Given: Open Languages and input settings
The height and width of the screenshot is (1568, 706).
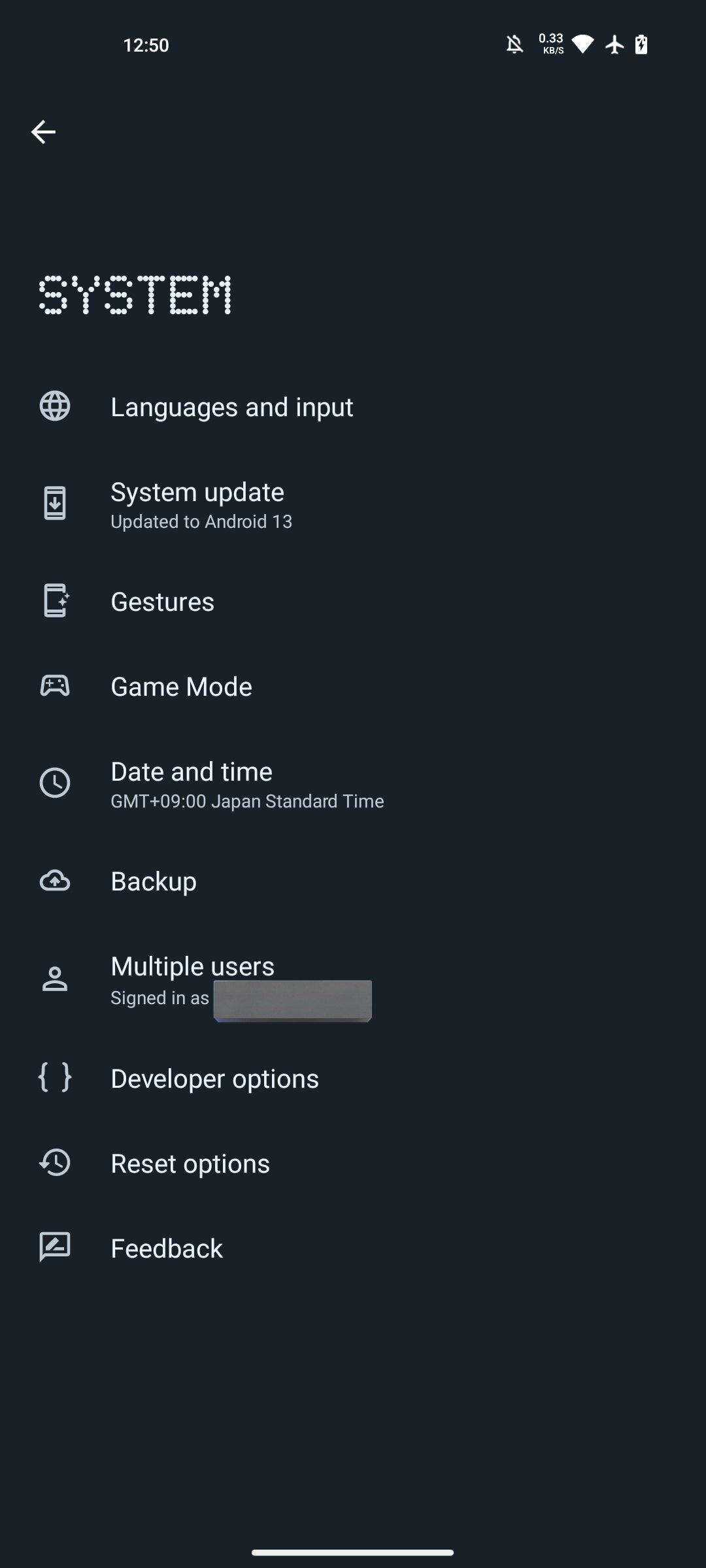Looking at the screenshot, I should [x=231, y=407].
